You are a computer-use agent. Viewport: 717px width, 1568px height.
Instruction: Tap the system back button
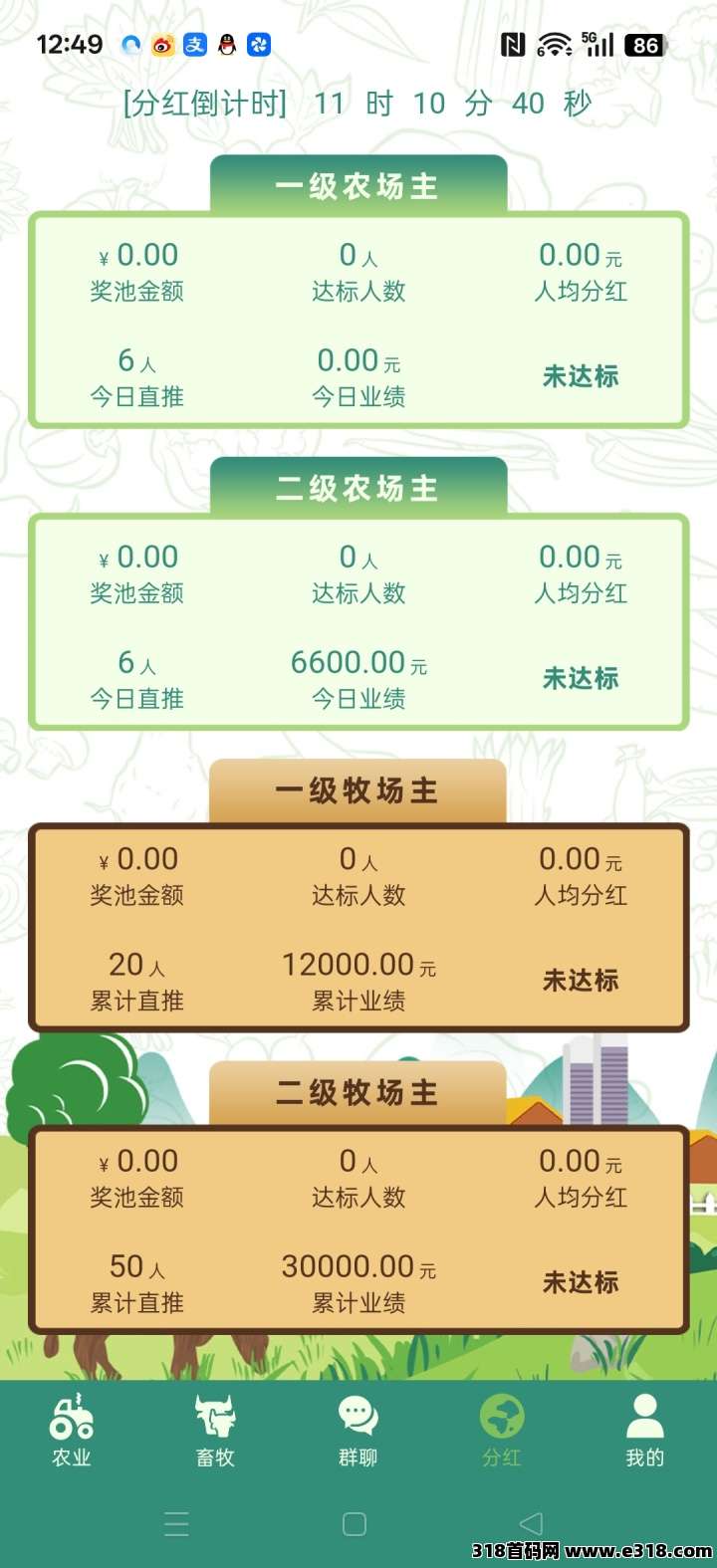pos(531,1523)
